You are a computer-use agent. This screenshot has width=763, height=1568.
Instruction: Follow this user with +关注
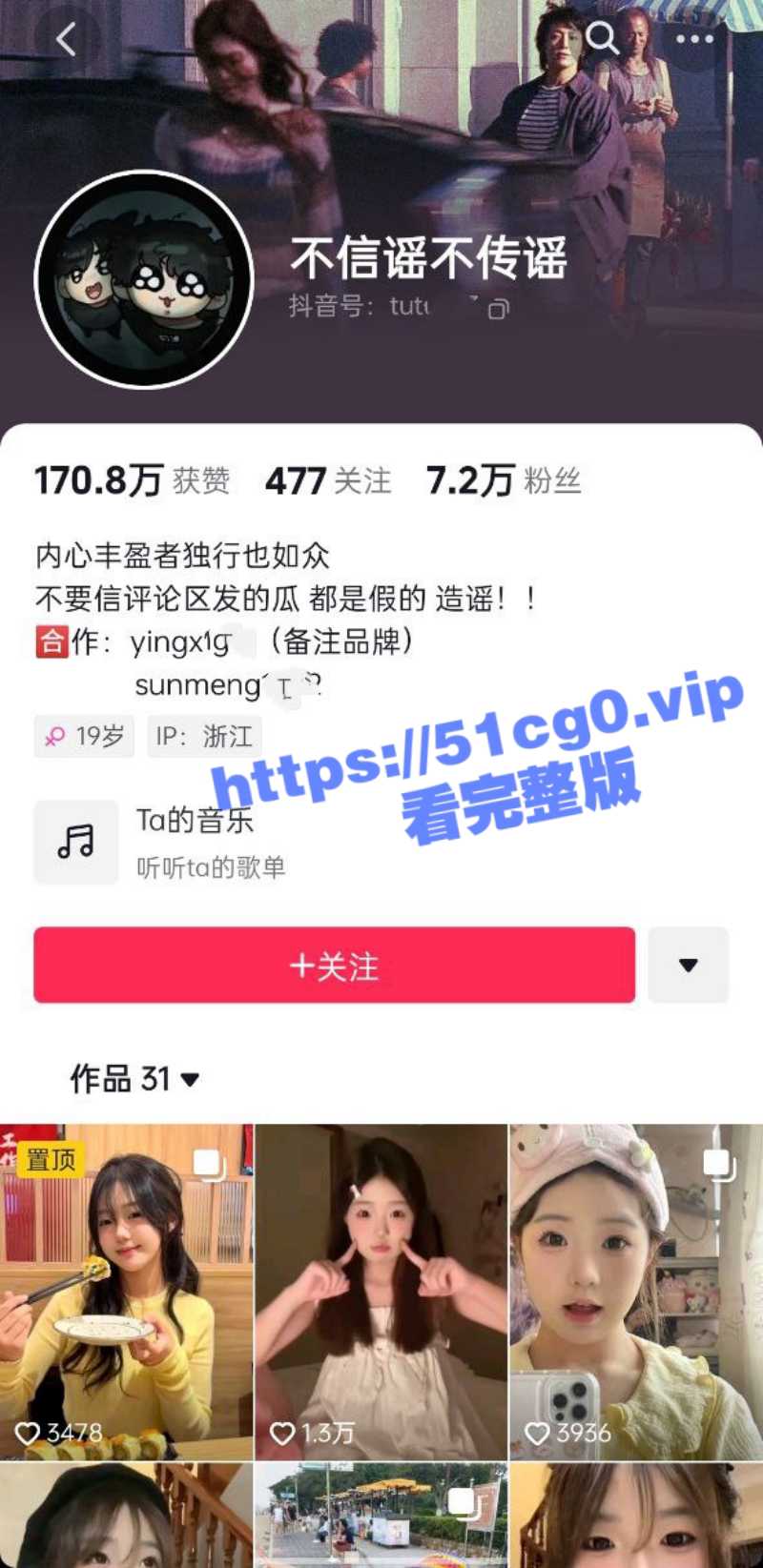tap(334, 965)
